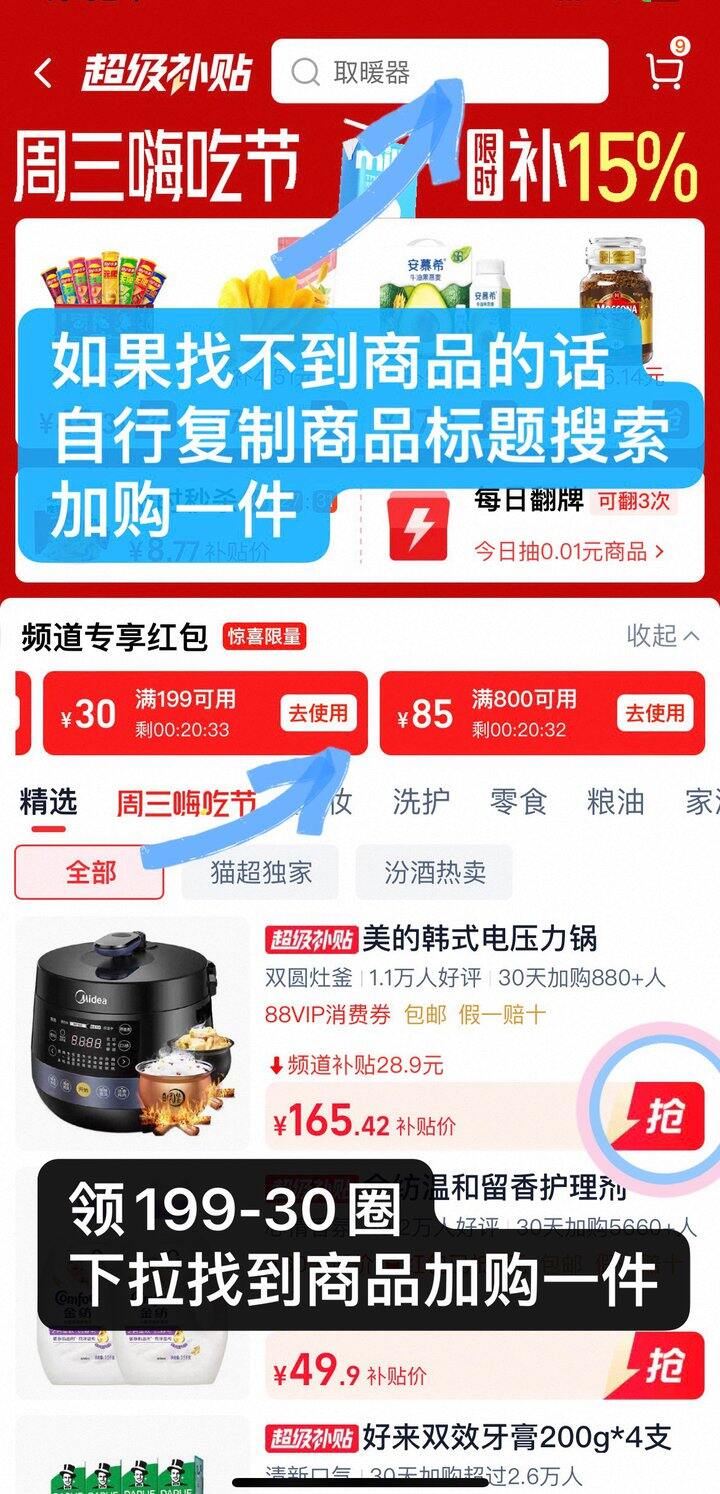Open the 美的韩式电压力锅 product
Image resolution: width=720 pixels, height=1494 pixels.
480,940
